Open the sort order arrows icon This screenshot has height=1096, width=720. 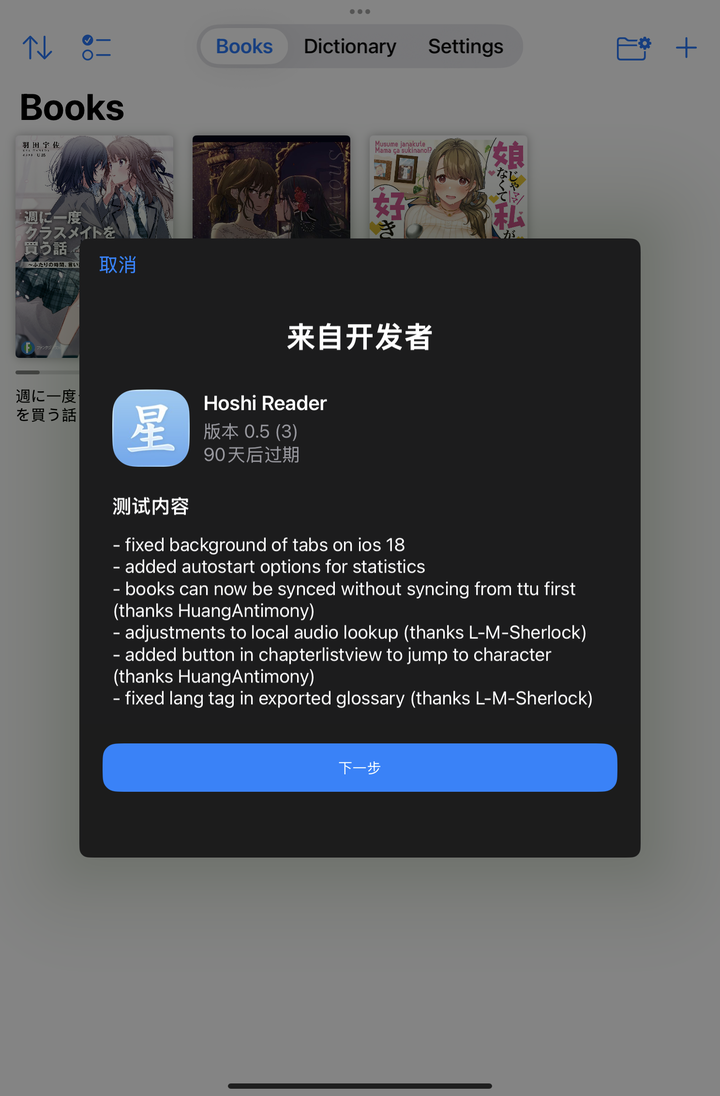click(37, 47)
